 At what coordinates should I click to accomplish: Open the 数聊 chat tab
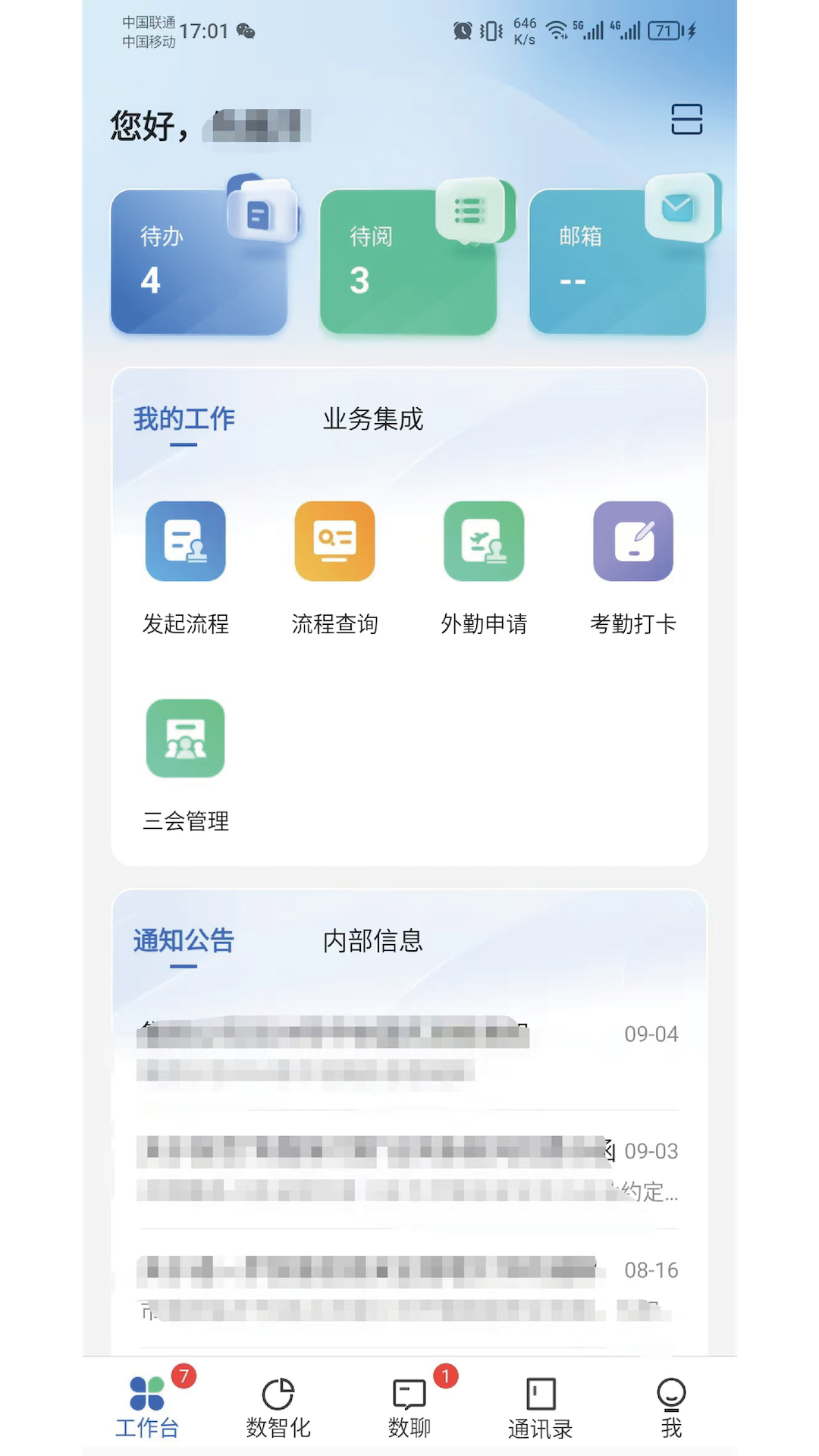point(409,1407)
